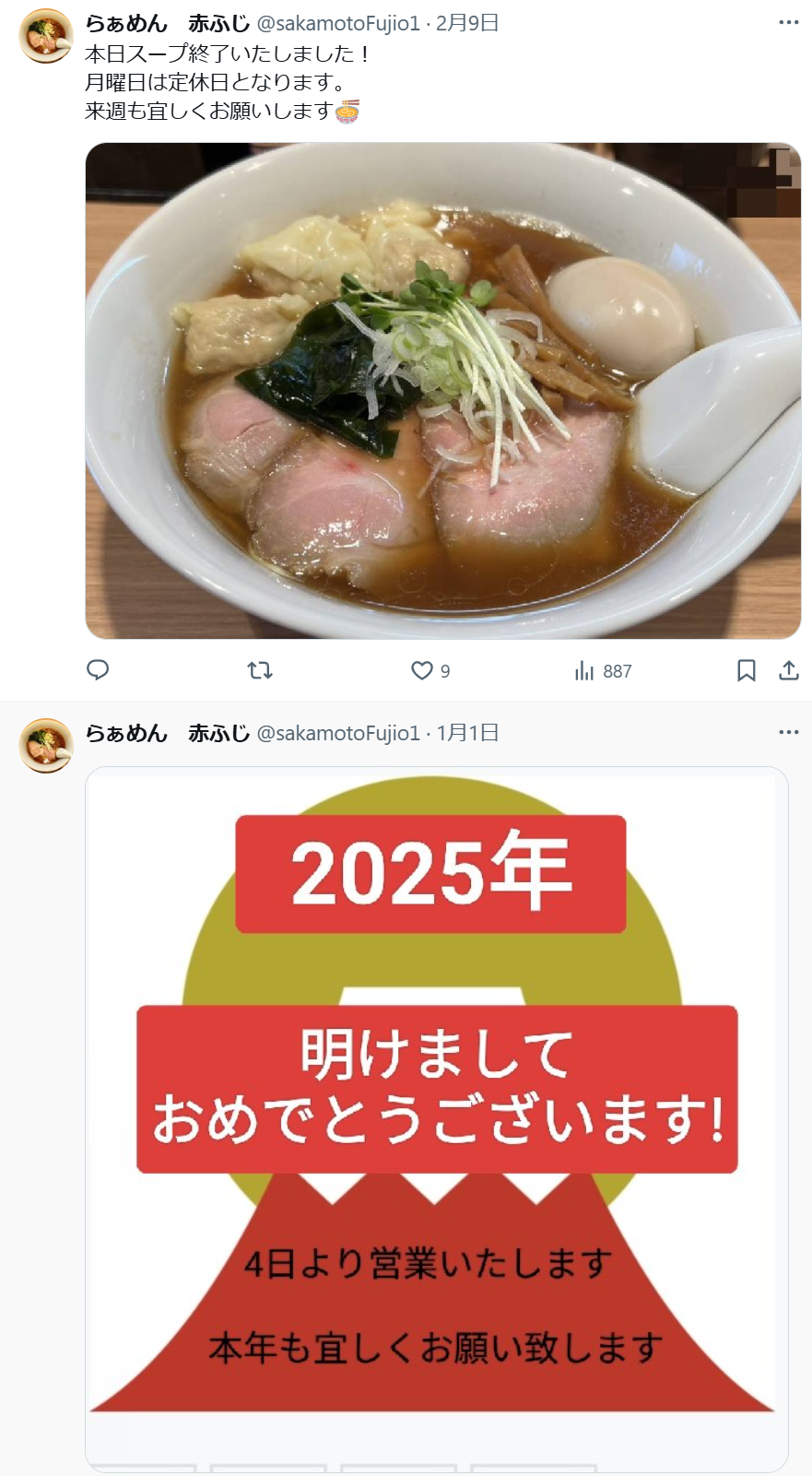Like the February 9 soup post

pos(422,670)
